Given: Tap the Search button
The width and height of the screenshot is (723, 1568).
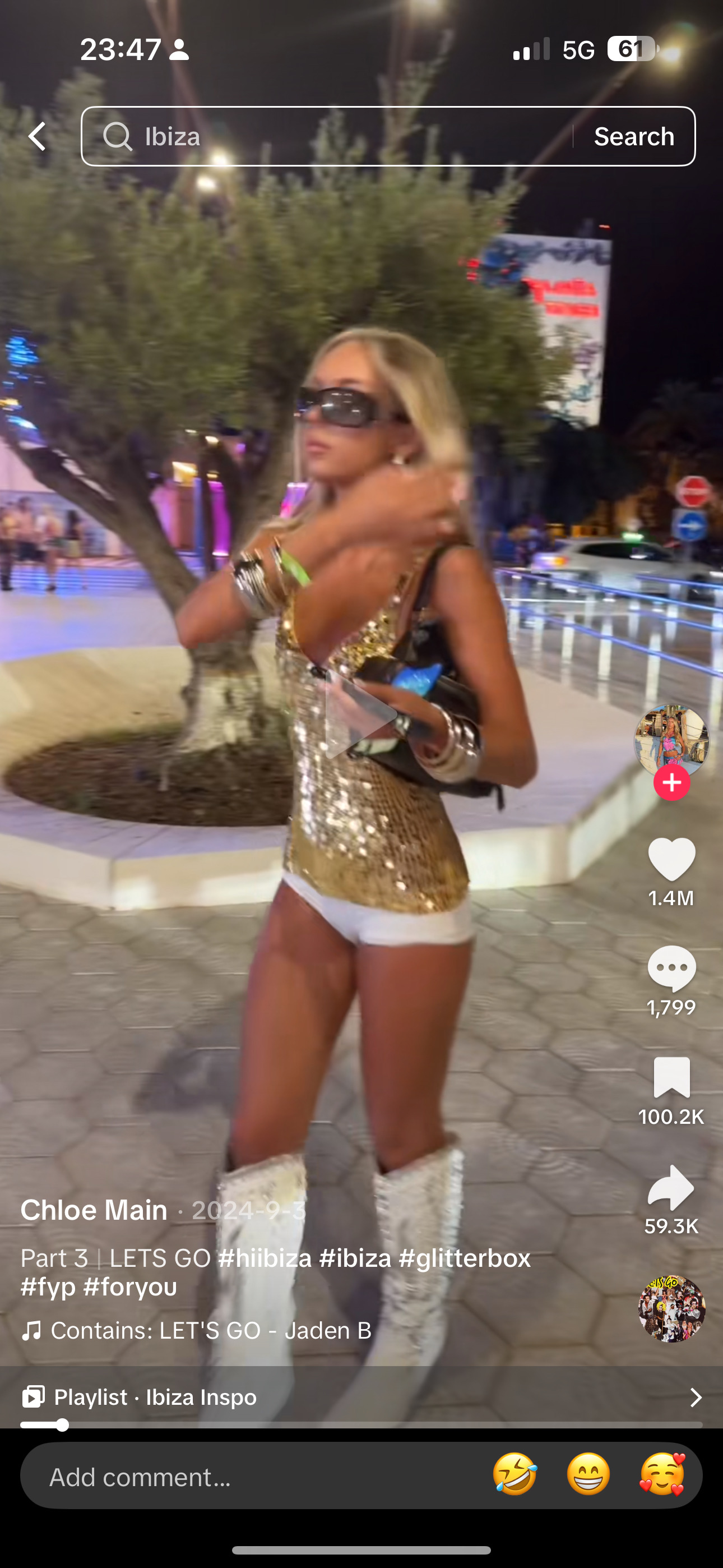Looking at the screenshot, I should coord(633,136).
